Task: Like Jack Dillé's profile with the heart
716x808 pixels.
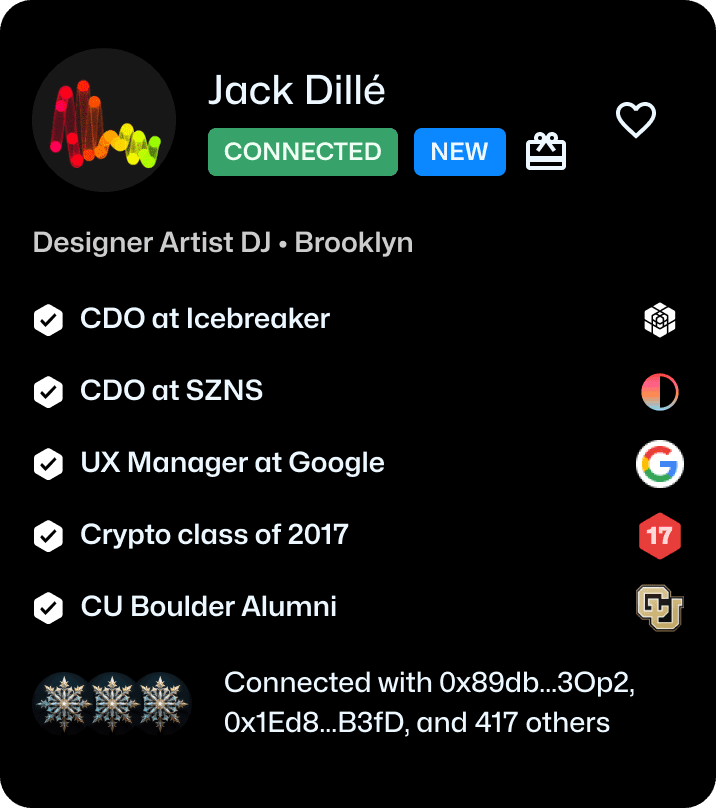Action: tap(636, 120)
